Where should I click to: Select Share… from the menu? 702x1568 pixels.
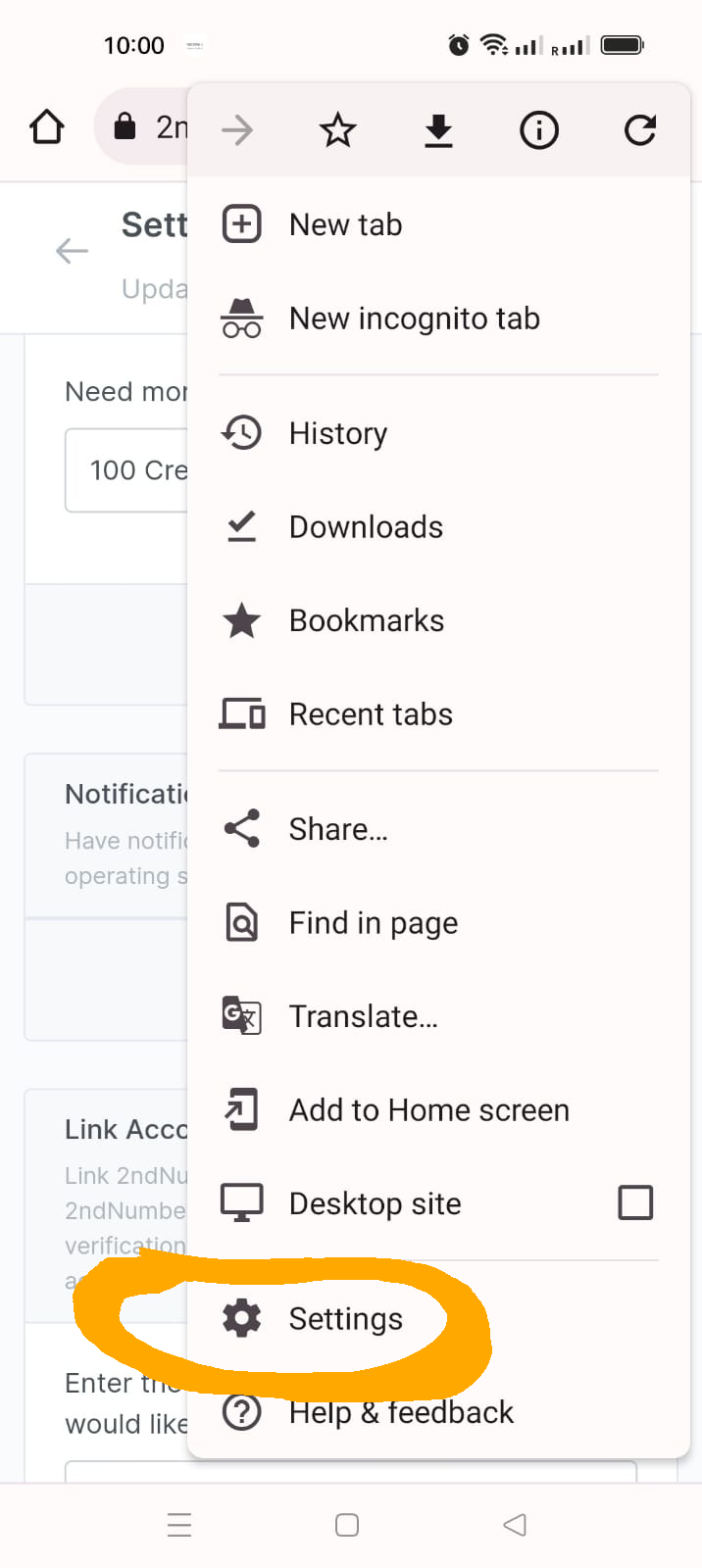click(x=337, y=829)
